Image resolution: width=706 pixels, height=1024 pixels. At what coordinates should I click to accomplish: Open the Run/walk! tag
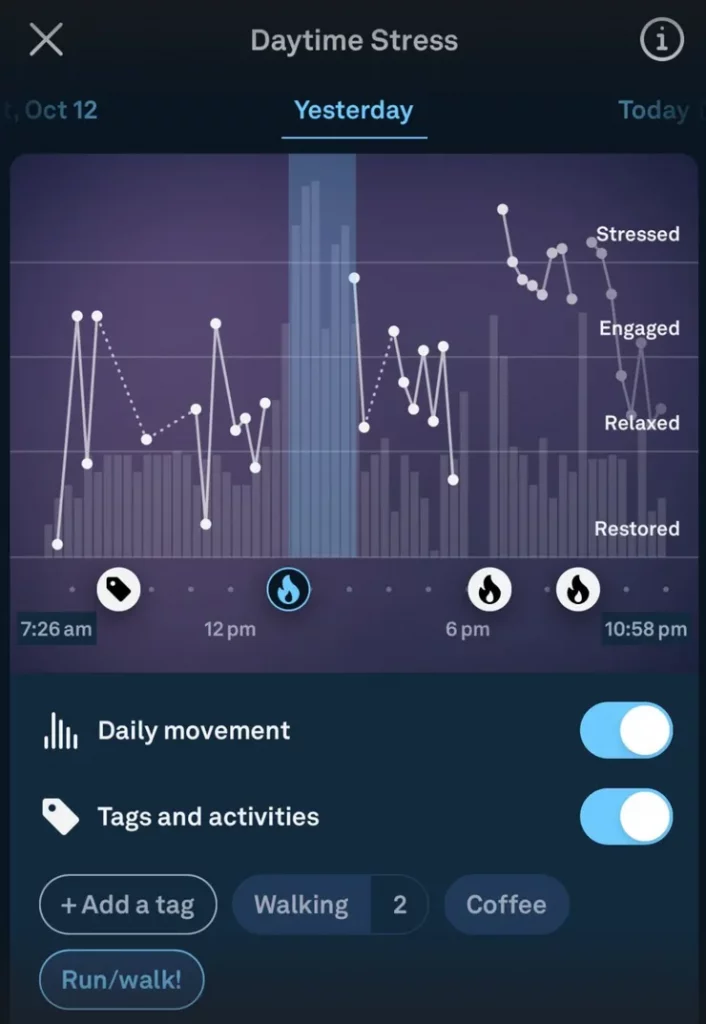pos(122,979)
